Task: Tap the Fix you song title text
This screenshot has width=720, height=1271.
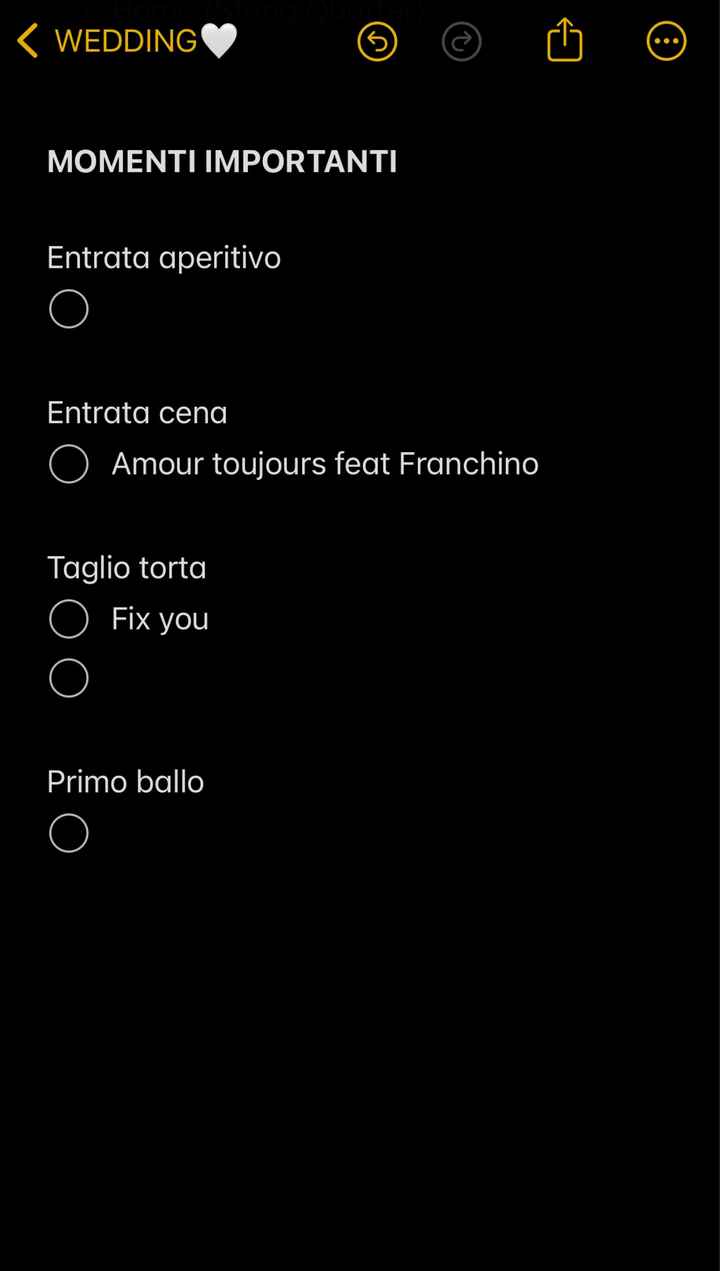Action: point(159,618)
